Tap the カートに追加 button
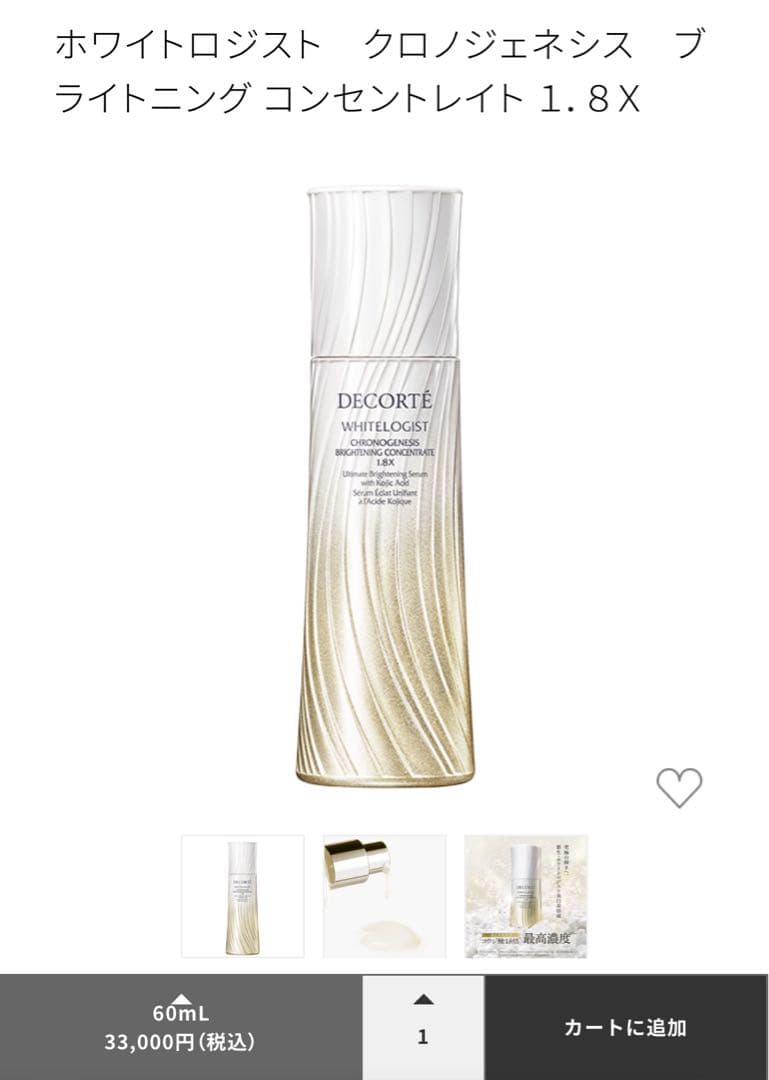769x1080 pixels. click(x=626, y=1027)
